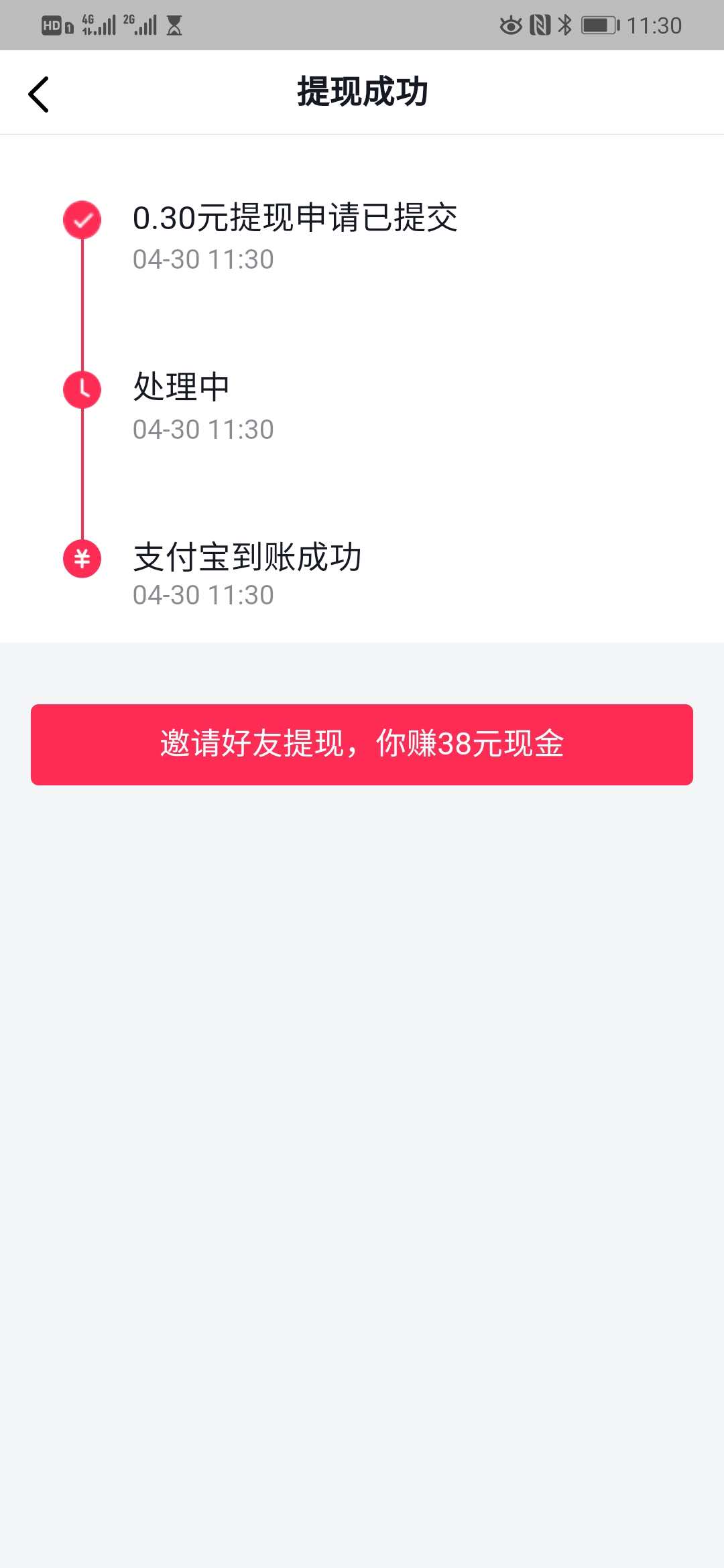724x1568 pixels.
Task: Tap the clock icon next to 处理中
Action: point(82,387)
